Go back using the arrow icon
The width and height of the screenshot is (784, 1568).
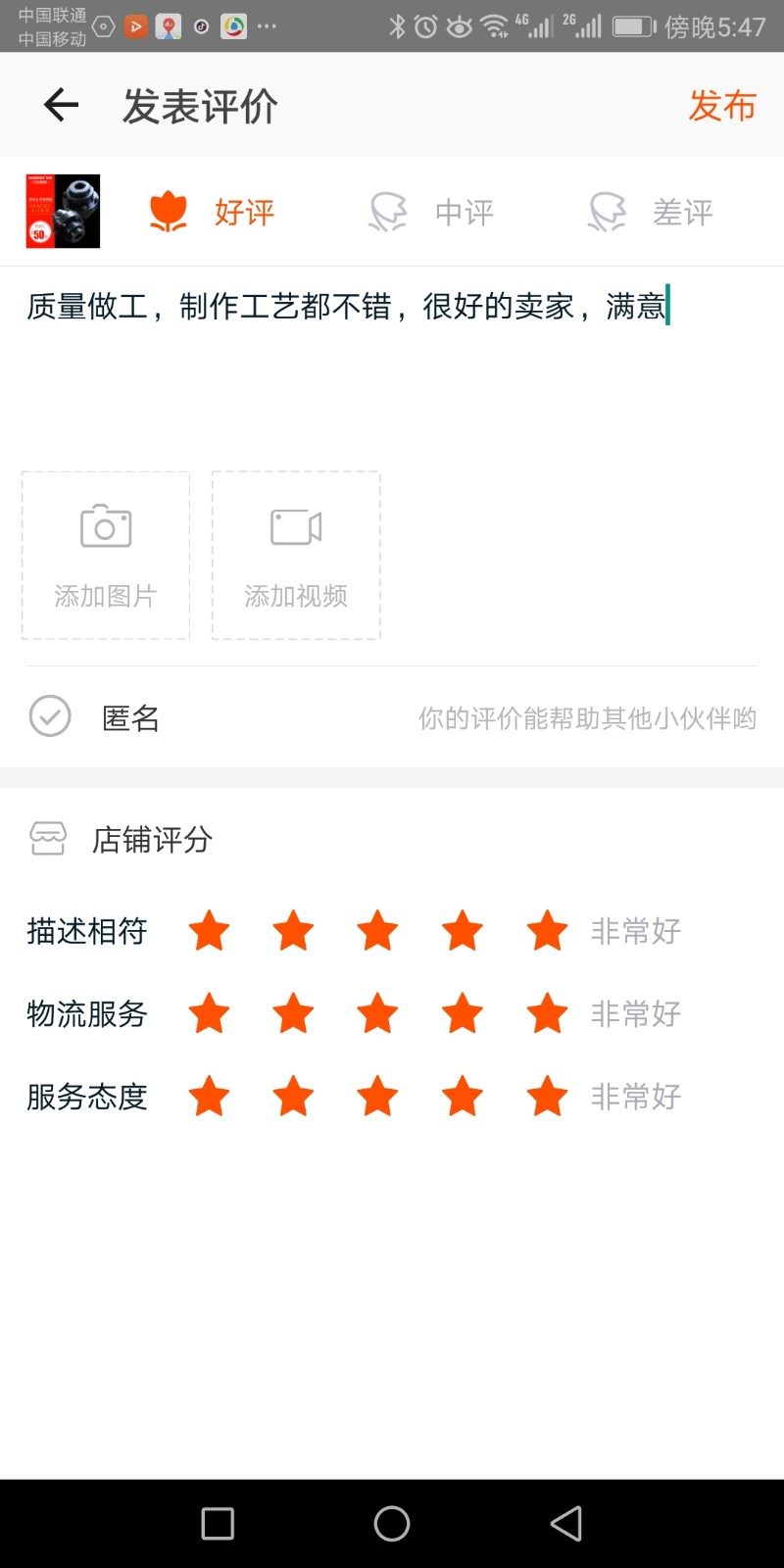pos(61,105)
